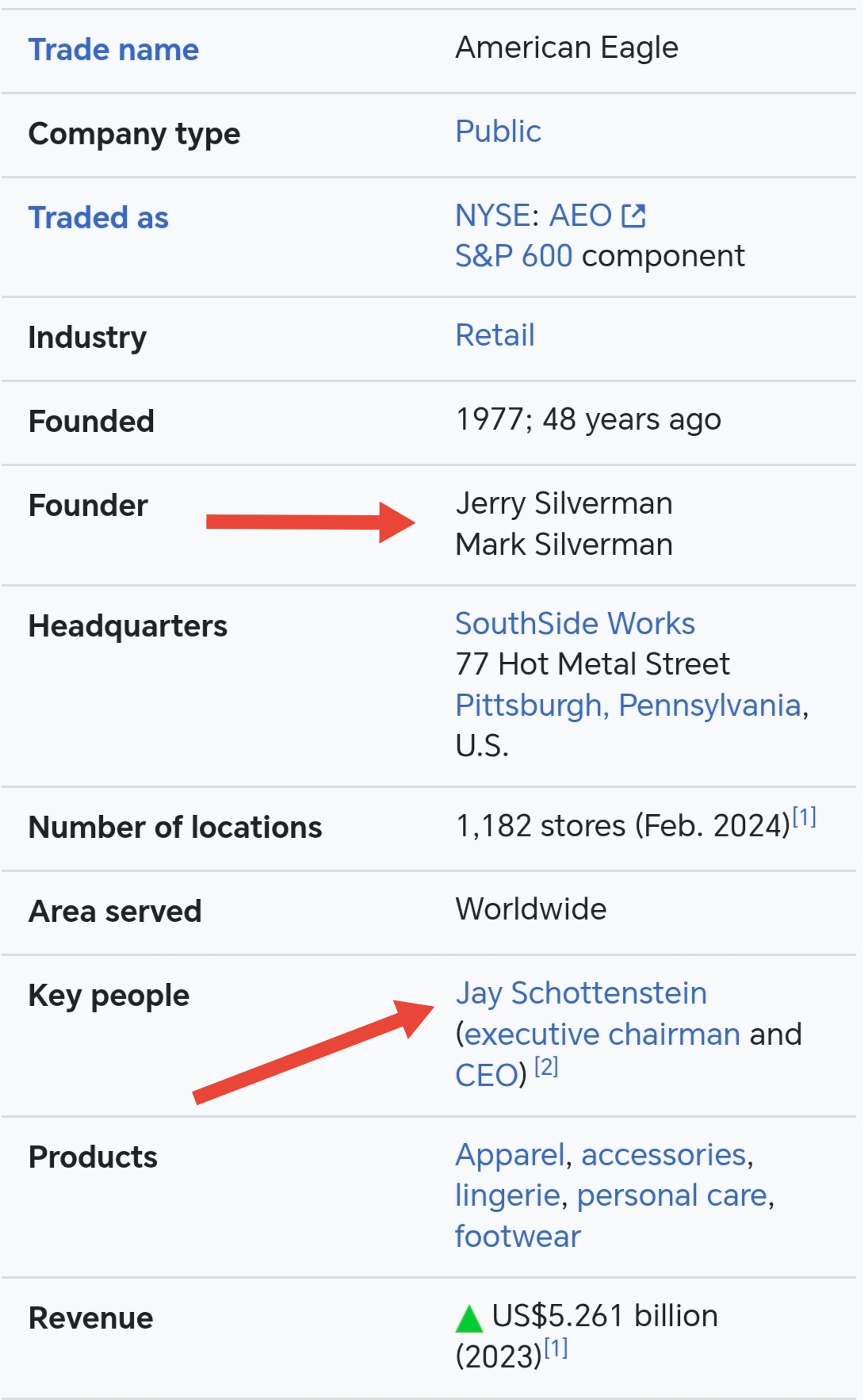Visit the S&P 600 link

514,256
